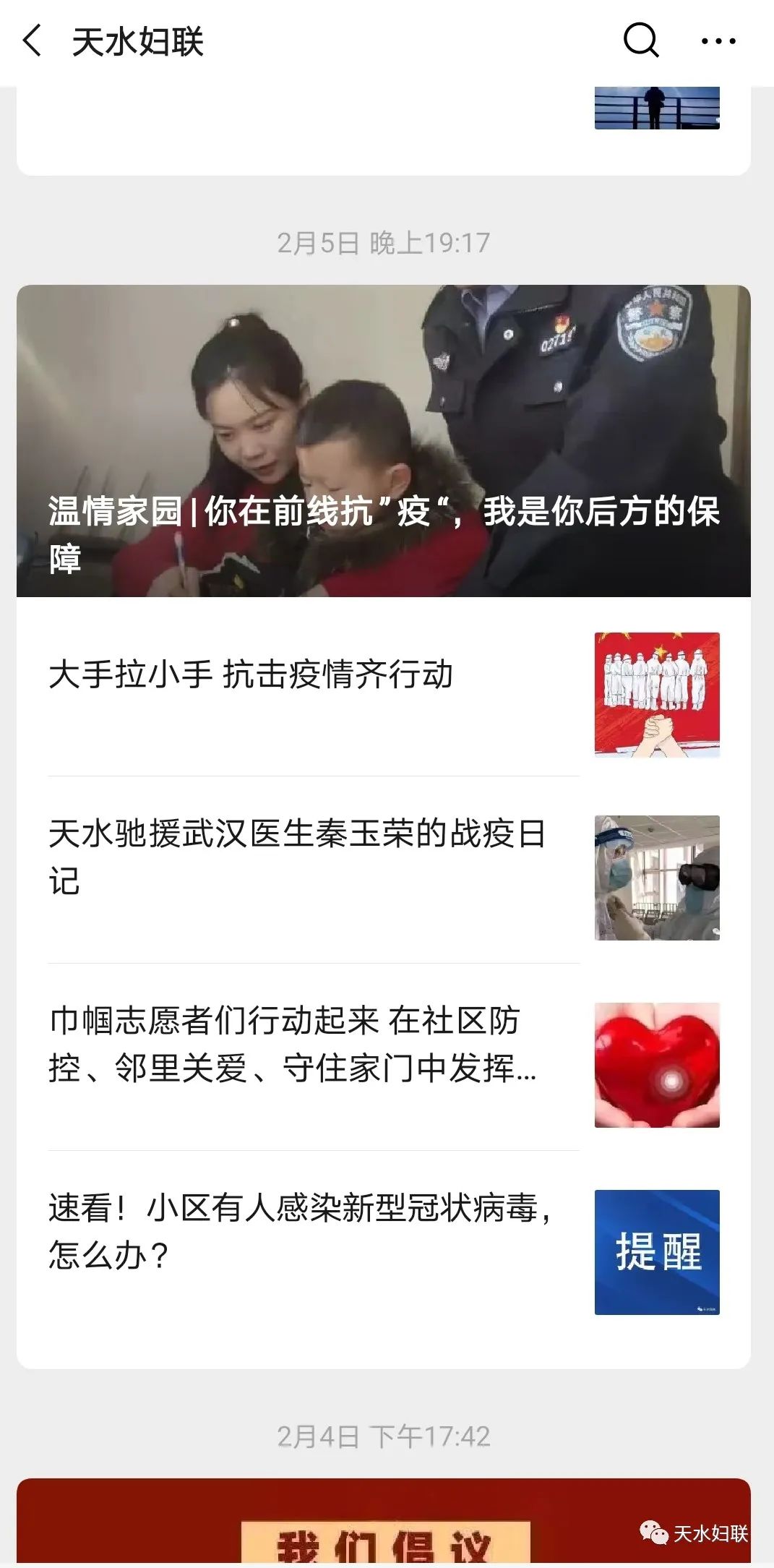Open the 我们倡议 article banner

(x=383, y=1525)
